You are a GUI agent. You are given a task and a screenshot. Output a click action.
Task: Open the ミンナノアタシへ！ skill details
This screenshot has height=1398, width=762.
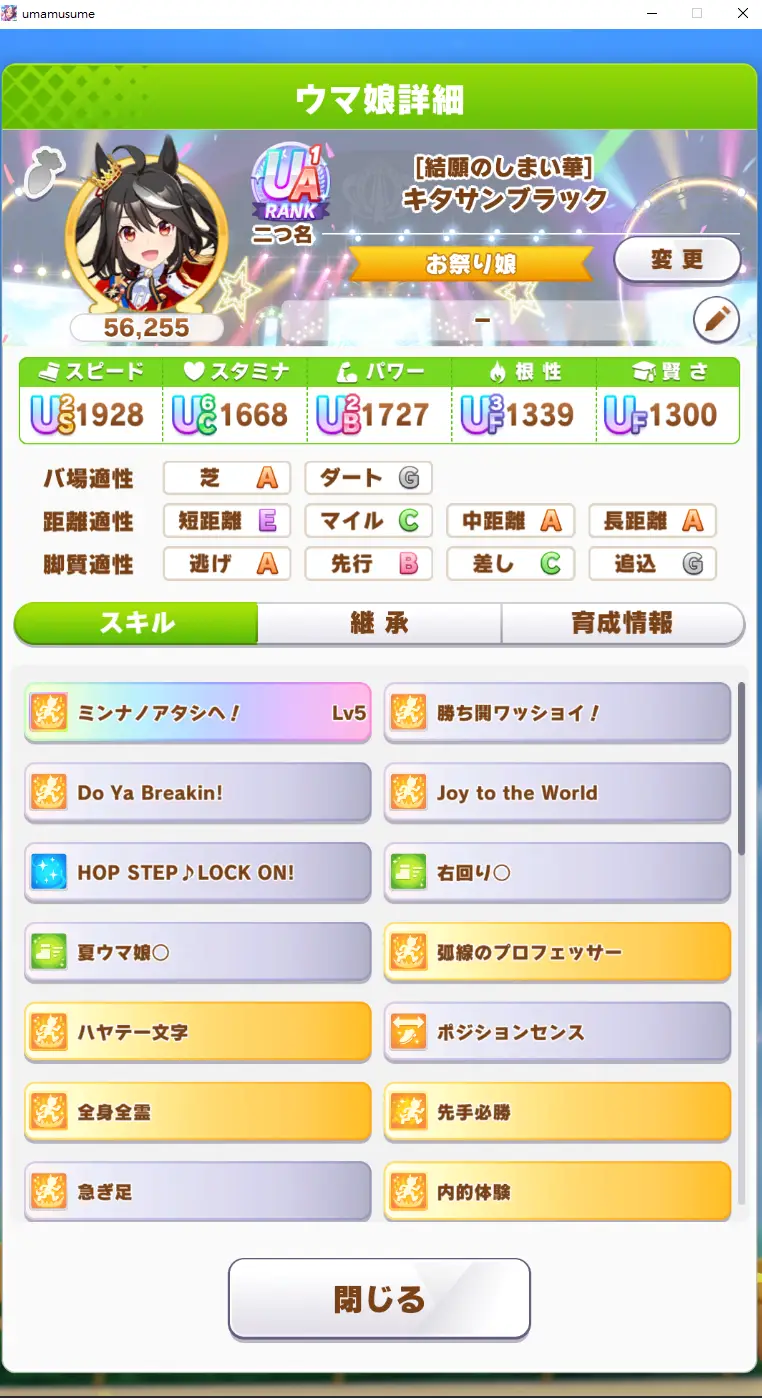(x=198, y=713)
